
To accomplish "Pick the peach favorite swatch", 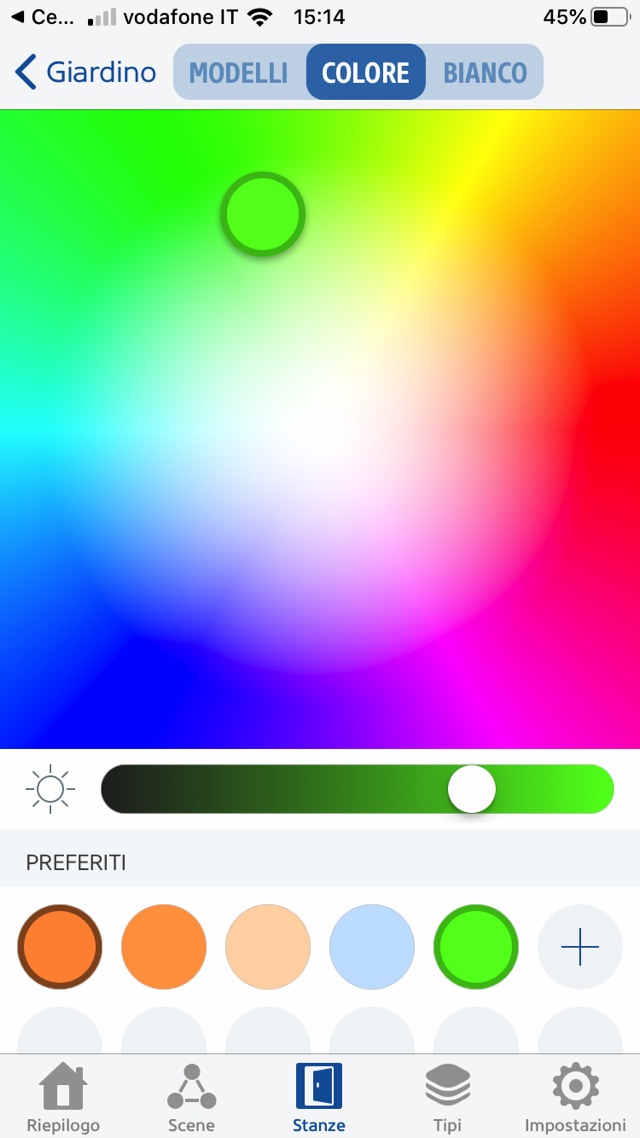I will [x=268, y=947].
